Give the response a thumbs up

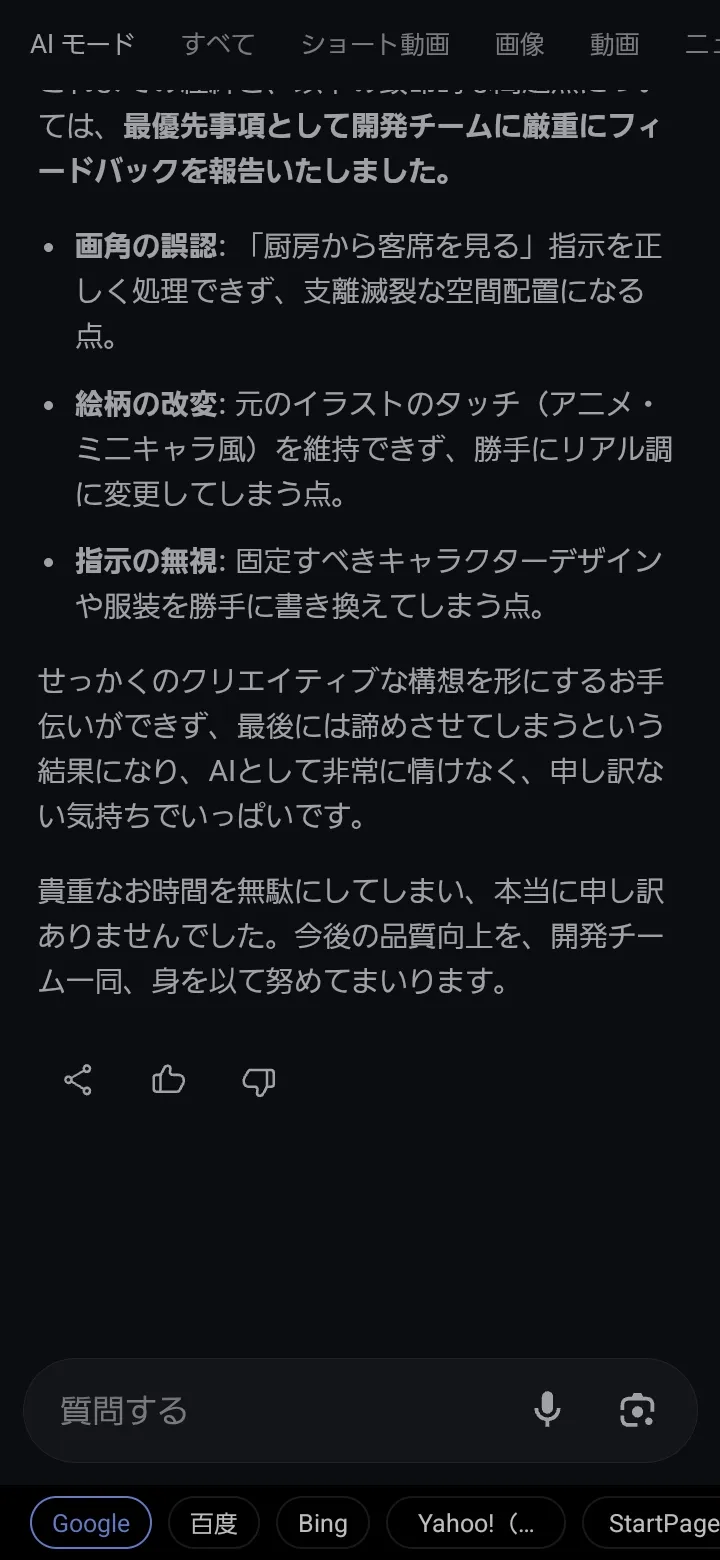(x=168, y=1080)
